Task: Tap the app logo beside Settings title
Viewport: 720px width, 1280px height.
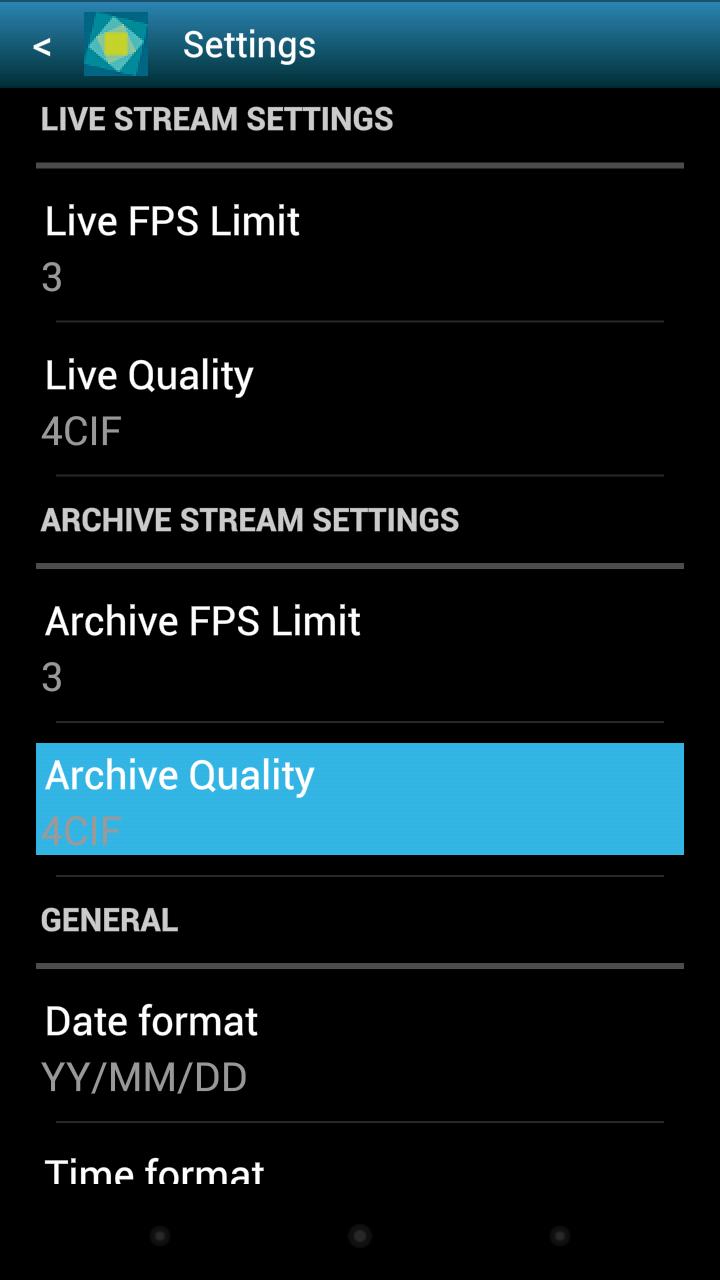Action: pos(115,44)
